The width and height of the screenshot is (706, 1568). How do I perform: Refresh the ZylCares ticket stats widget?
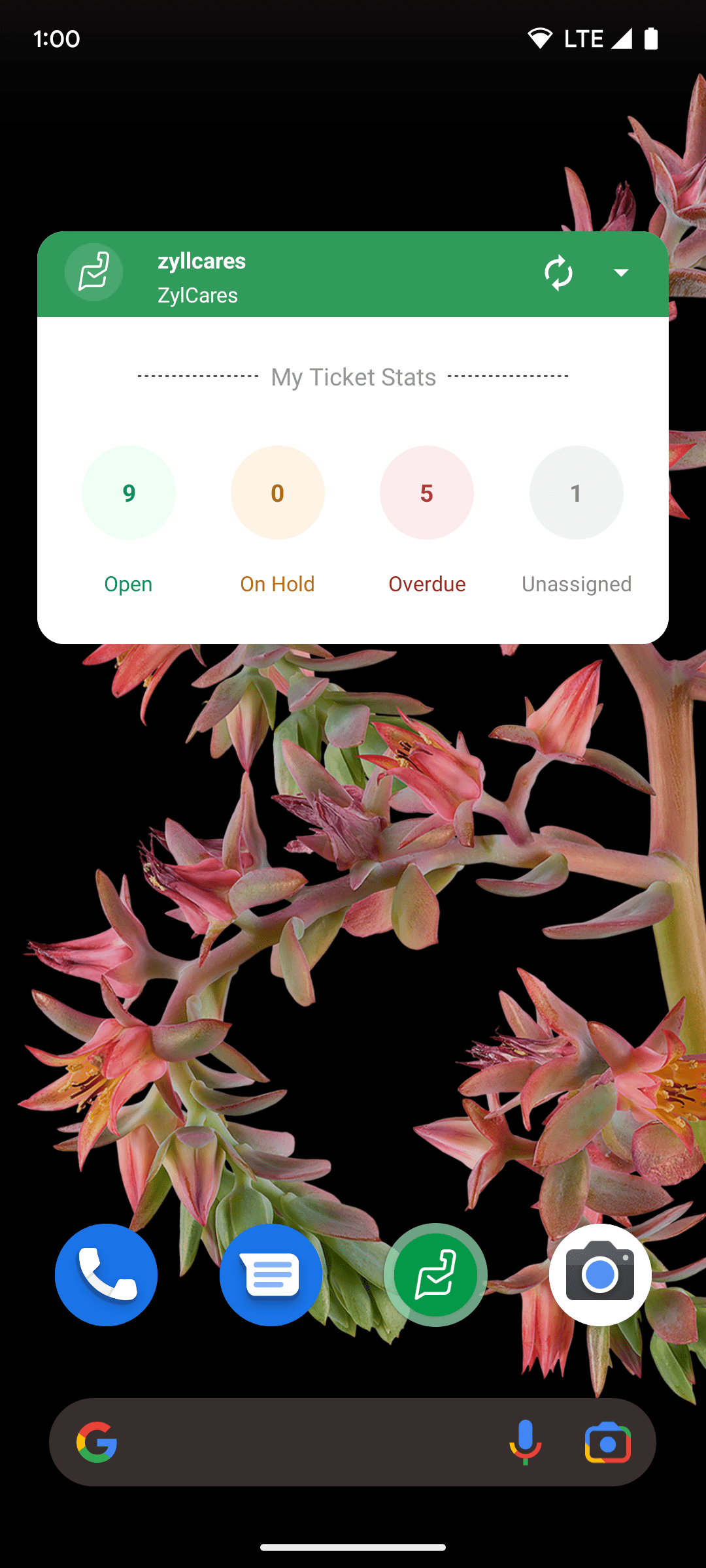click(558, 273)
